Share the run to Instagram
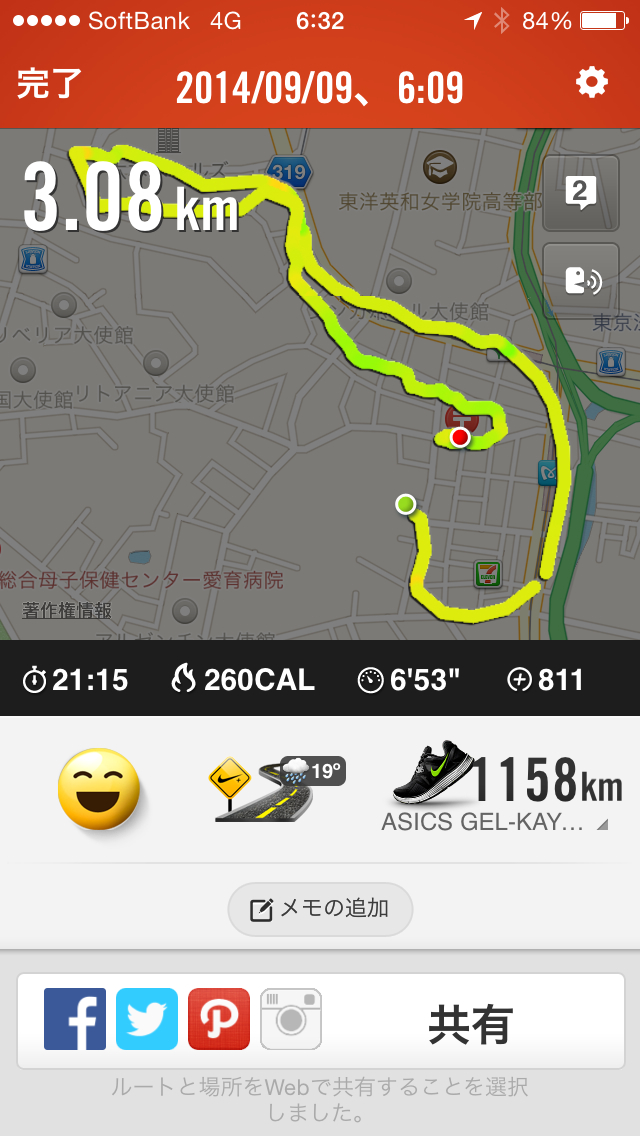 (x=291, y=1019)
